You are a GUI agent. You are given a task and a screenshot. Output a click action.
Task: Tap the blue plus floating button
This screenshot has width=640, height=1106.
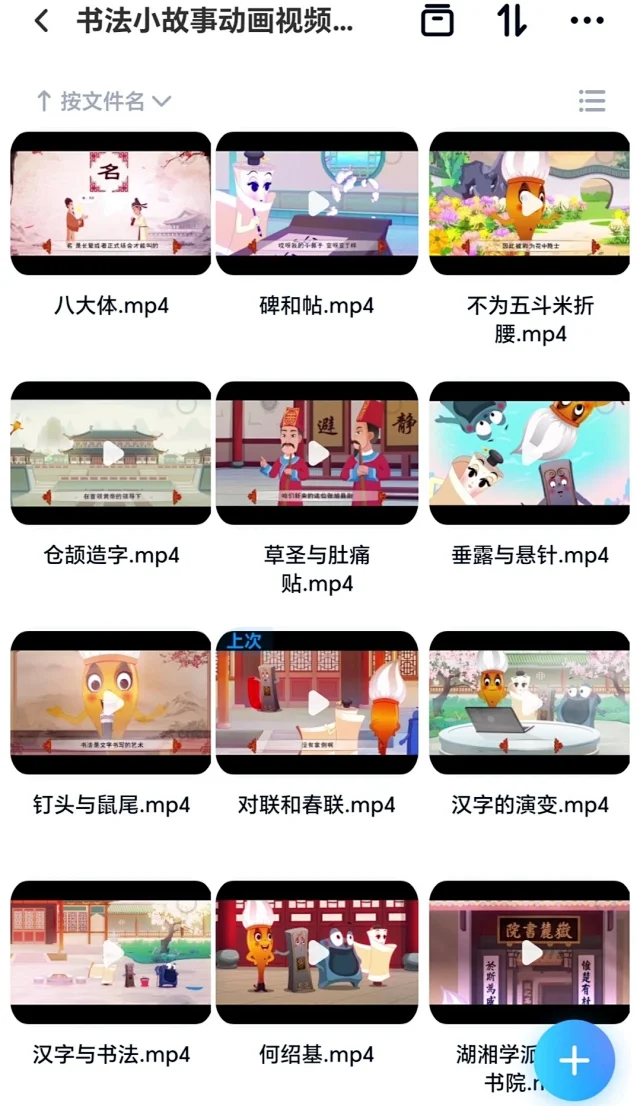(574, 1061)
